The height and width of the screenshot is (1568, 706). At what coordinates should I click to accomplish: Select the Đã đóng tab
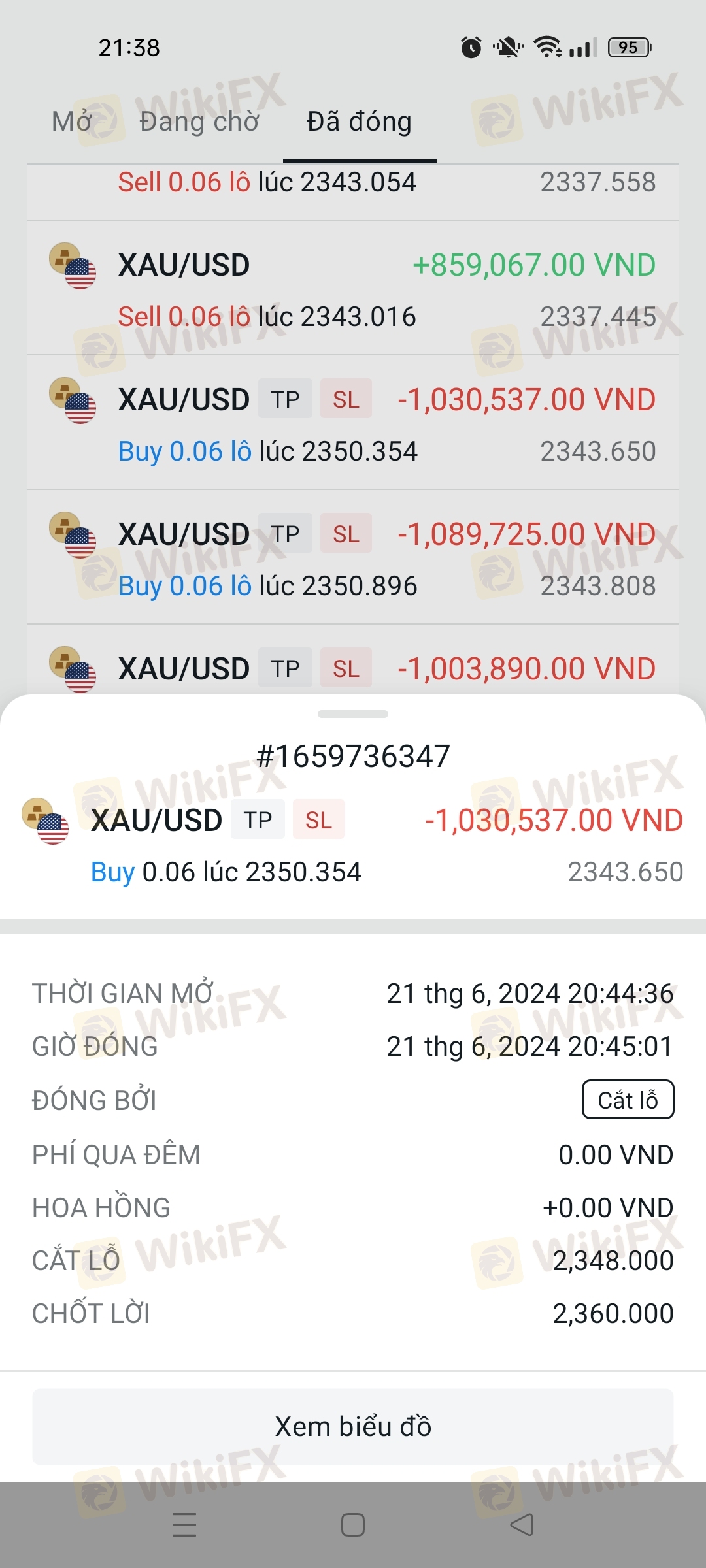tap(360, 122)
